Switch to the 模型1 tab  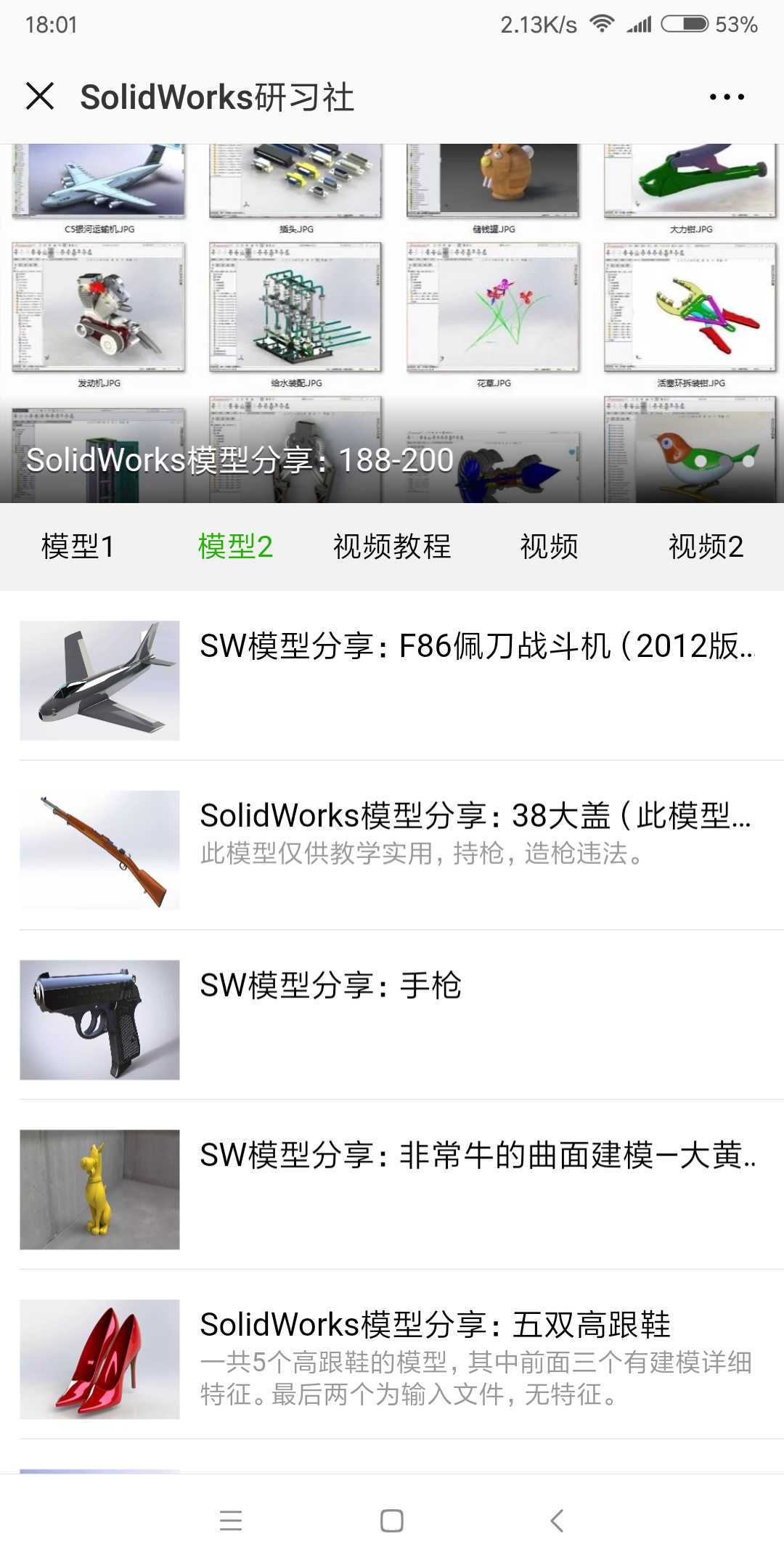click(x=78, y=547)
